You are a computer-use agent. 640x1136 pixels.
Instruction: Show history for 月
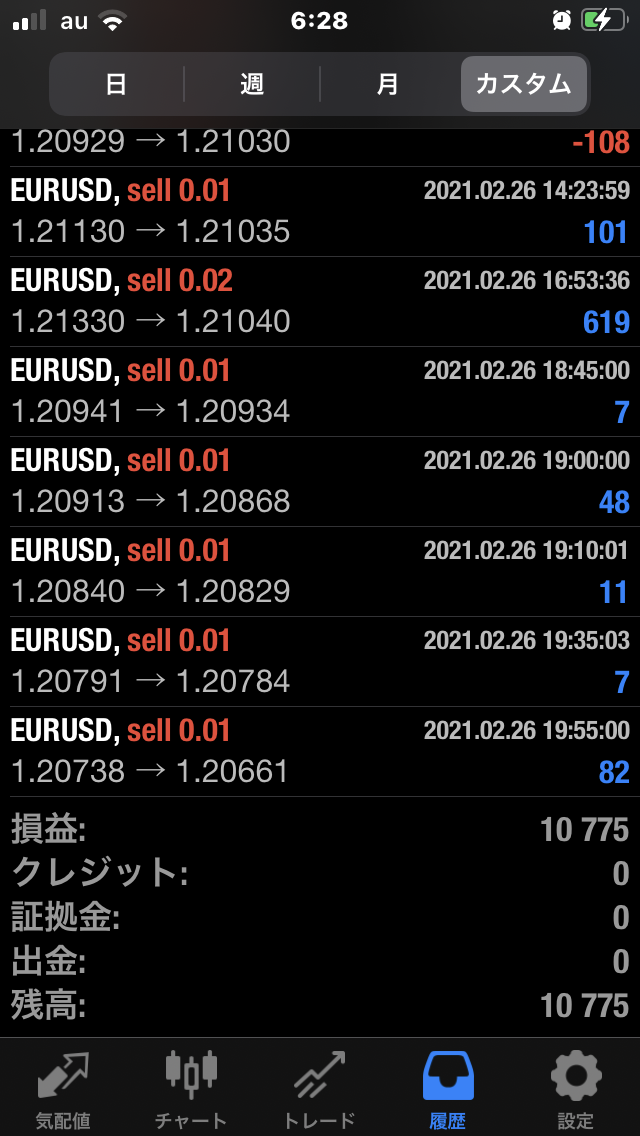click(388, 84)
